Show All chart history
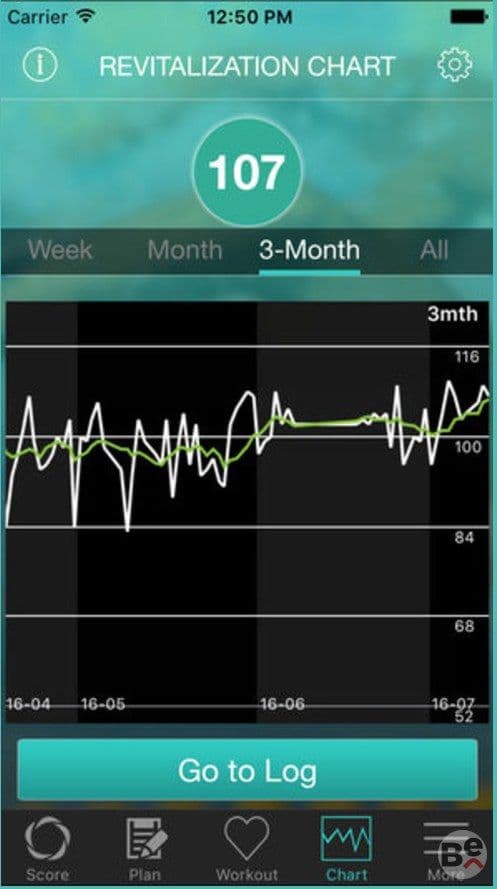The height and width of the screenshot is (889, 497). coord(434,250)
